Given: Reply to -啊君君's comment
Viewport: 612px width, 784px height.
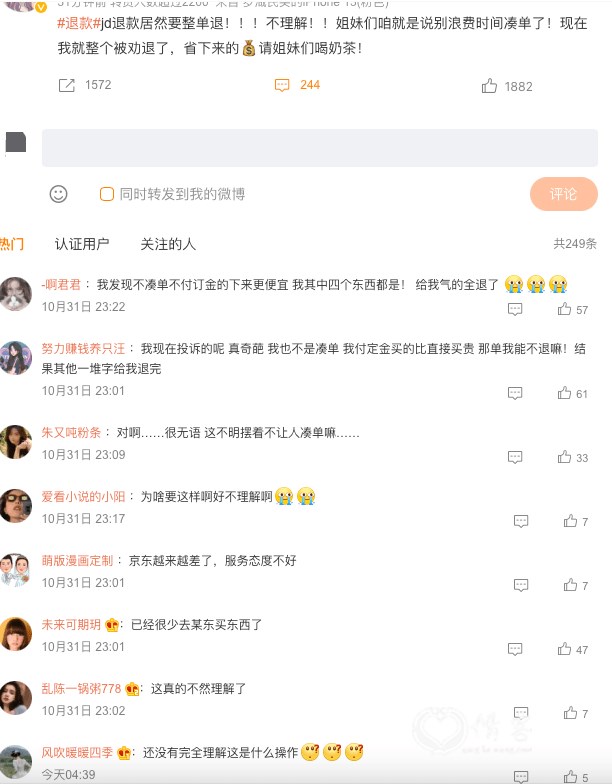Looking at the screenshot, I should 515,310.
